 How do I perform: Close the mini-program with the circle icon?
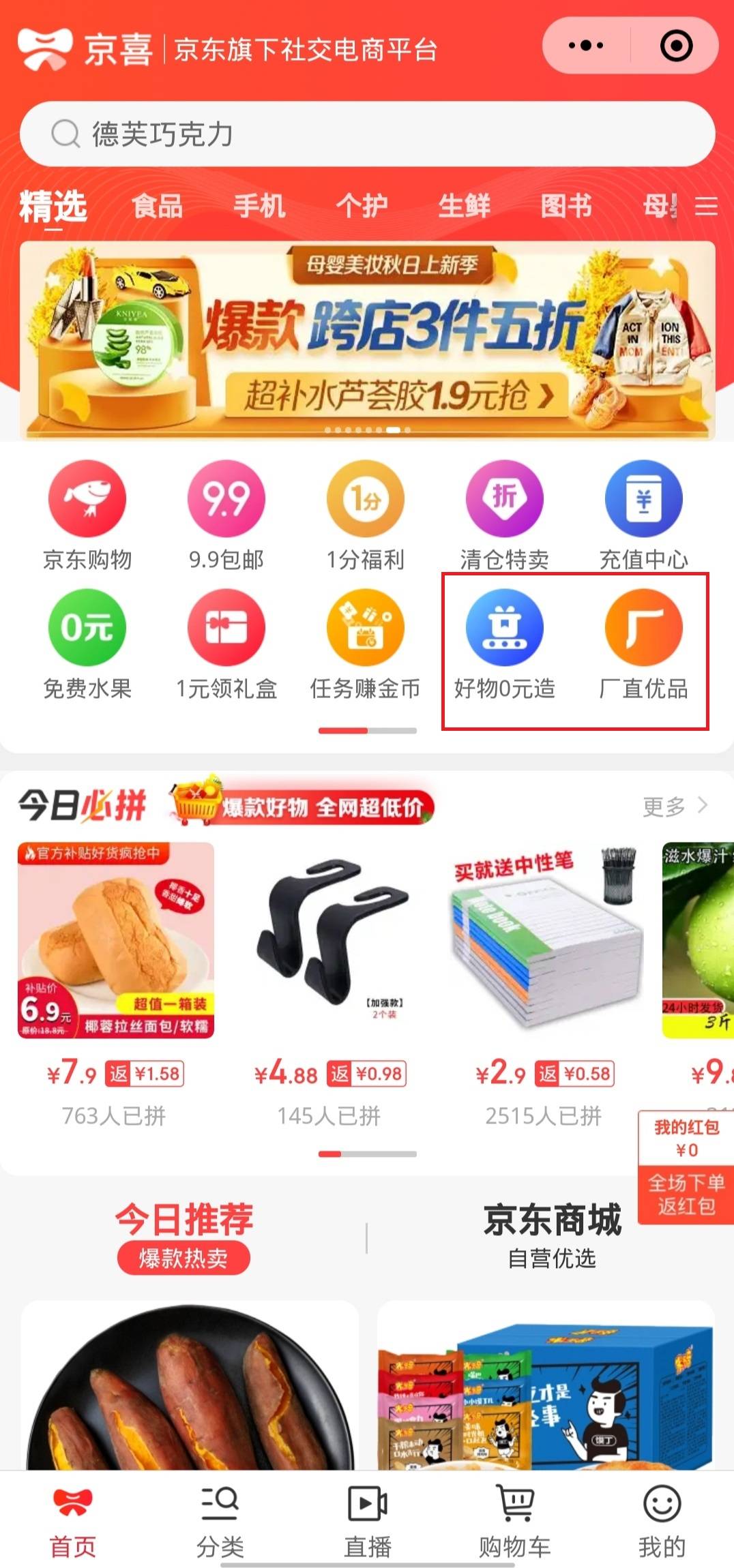point(676,46)
